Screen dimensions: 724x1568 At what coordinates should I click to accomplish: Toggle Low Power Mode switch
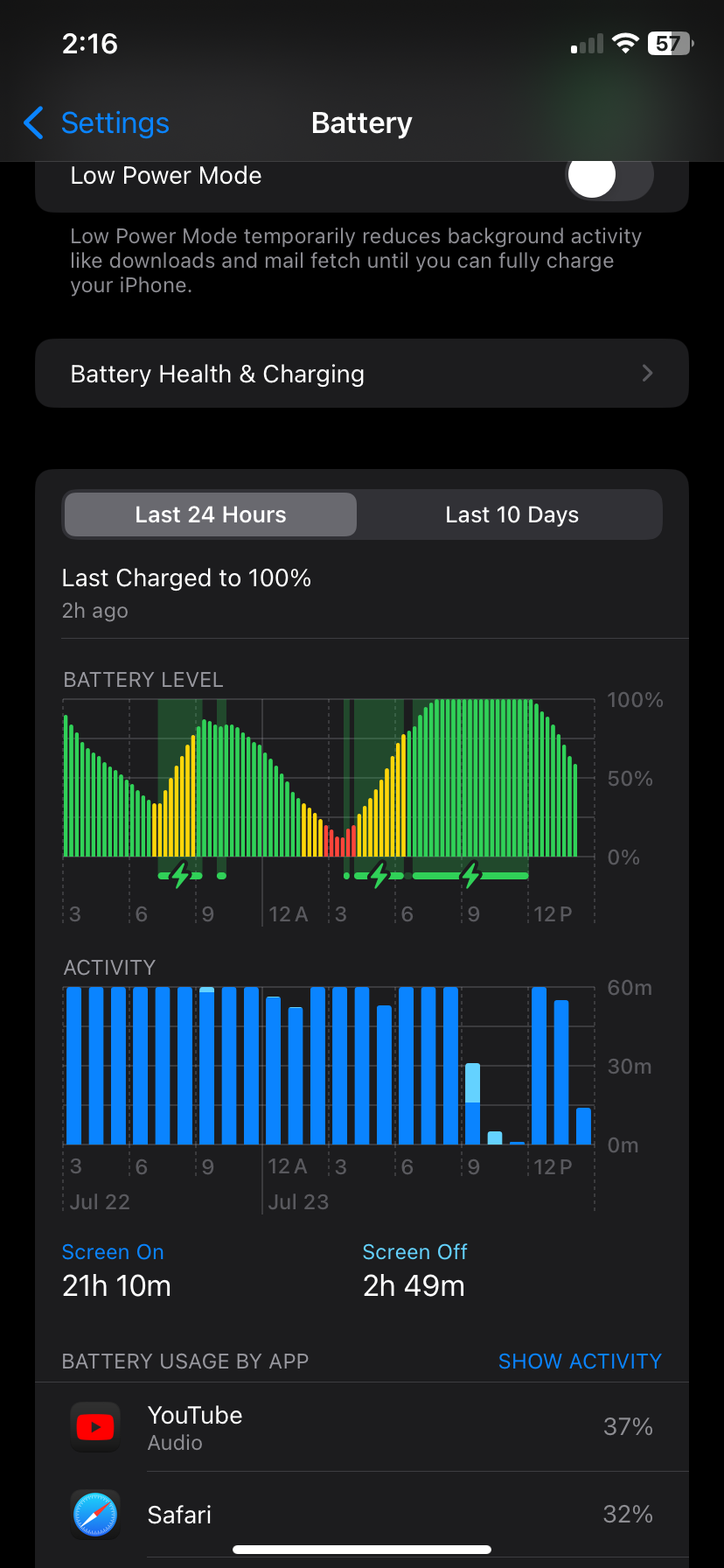click(609, 175)
